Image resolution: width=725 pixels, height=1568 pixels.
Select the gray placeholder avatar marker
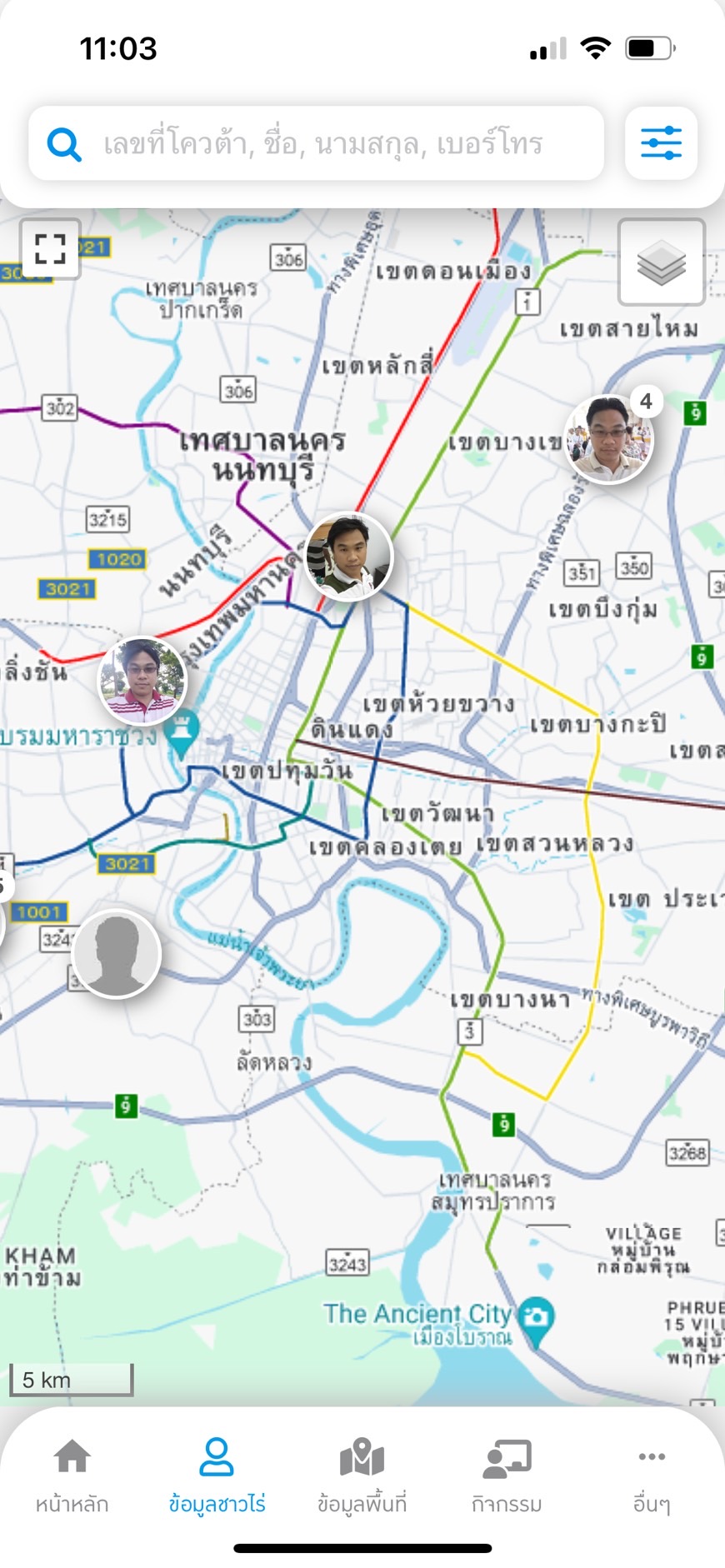(117, 953)
